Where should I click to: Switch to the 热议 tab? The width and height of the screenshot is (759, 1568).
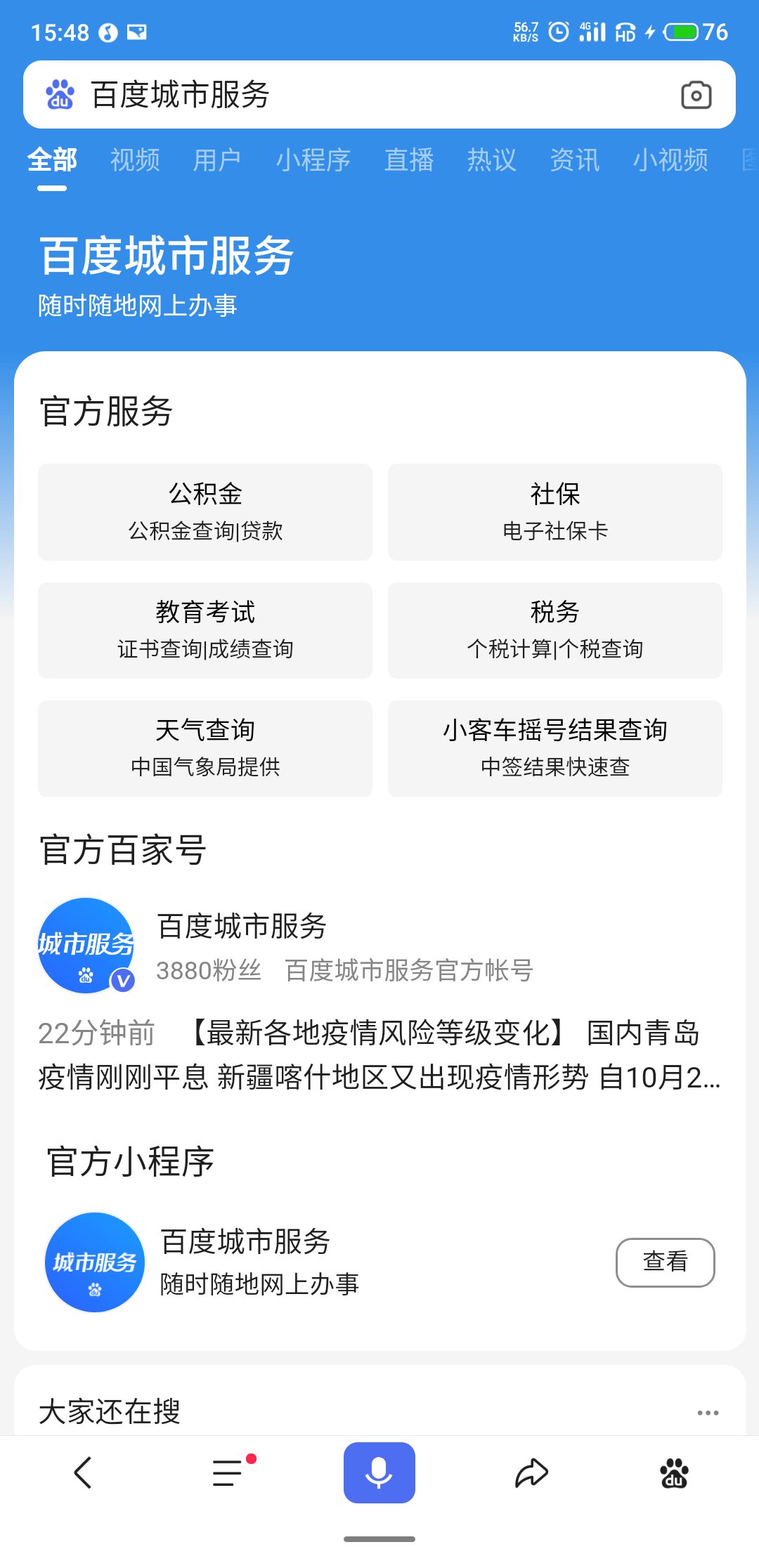point(492,160)
